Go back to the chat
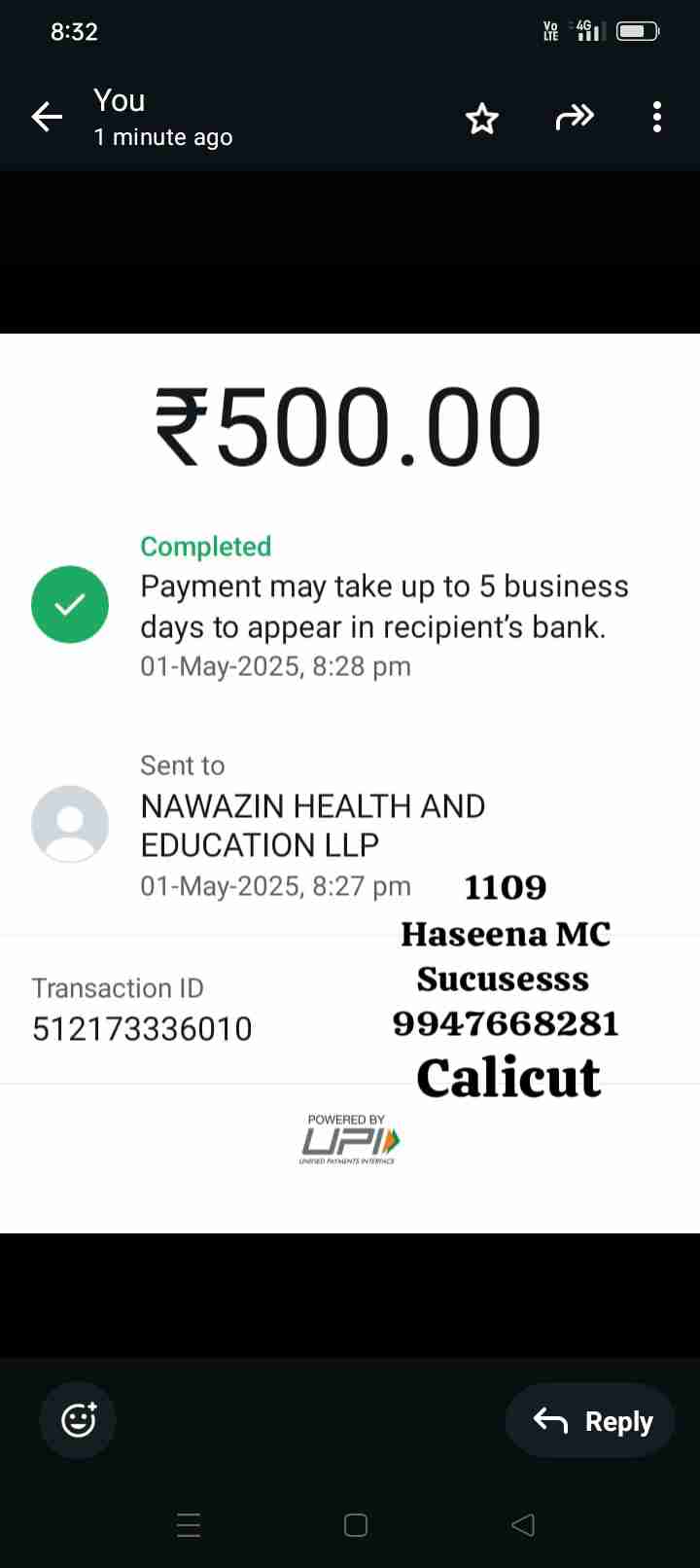700x1568 pixels. [47, 118]
